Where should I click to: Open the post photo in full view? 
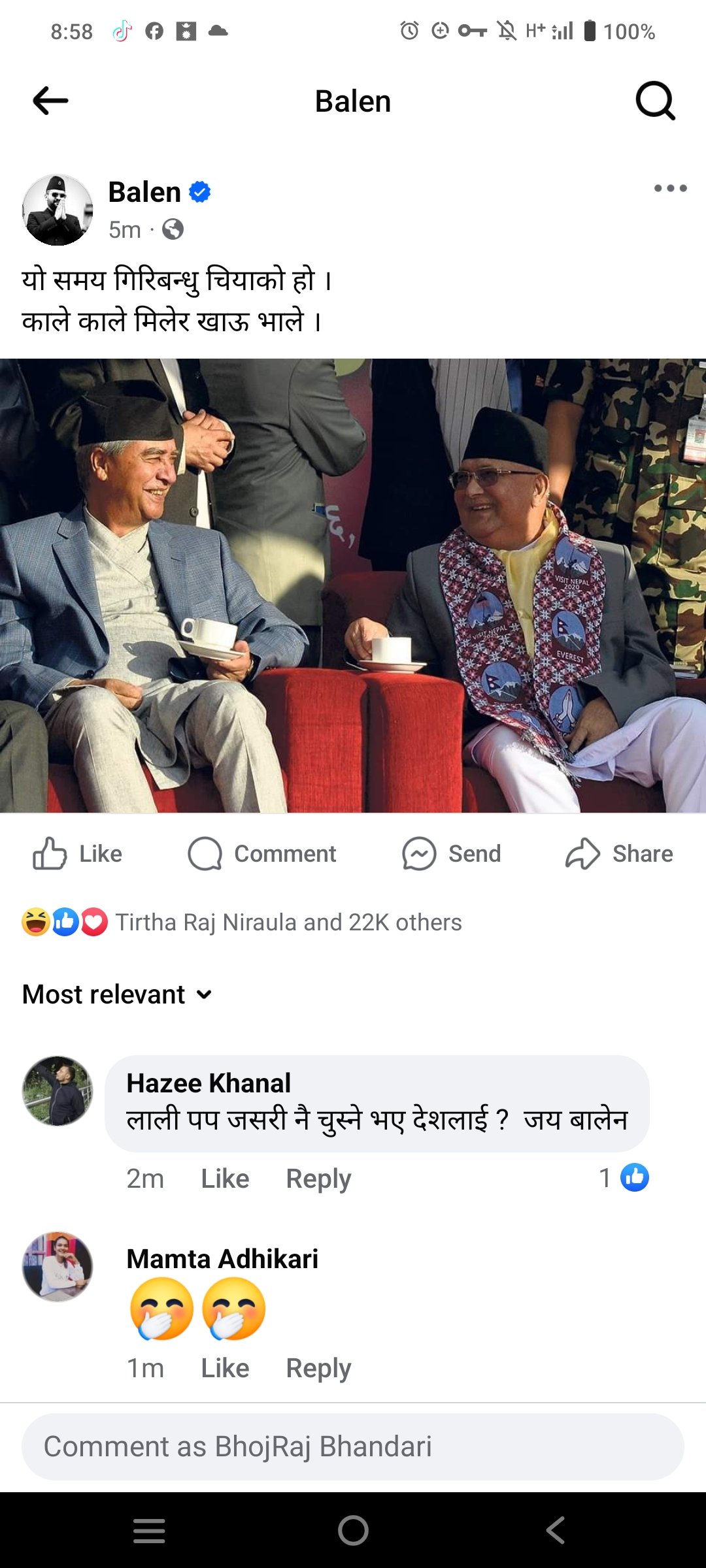coord(353,585)
